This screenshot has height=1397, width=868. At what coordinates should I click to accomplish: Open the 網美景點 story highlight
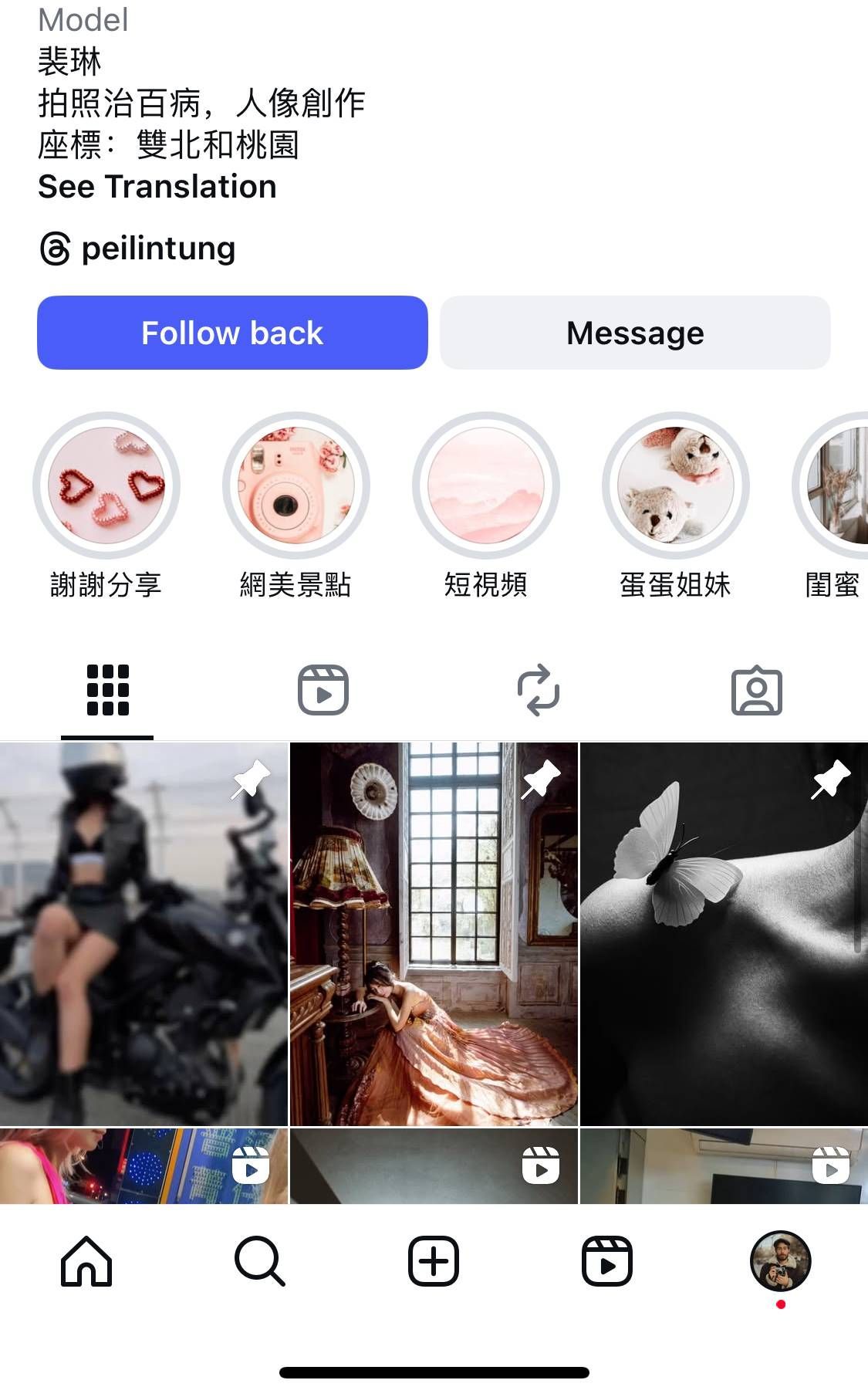296,485
